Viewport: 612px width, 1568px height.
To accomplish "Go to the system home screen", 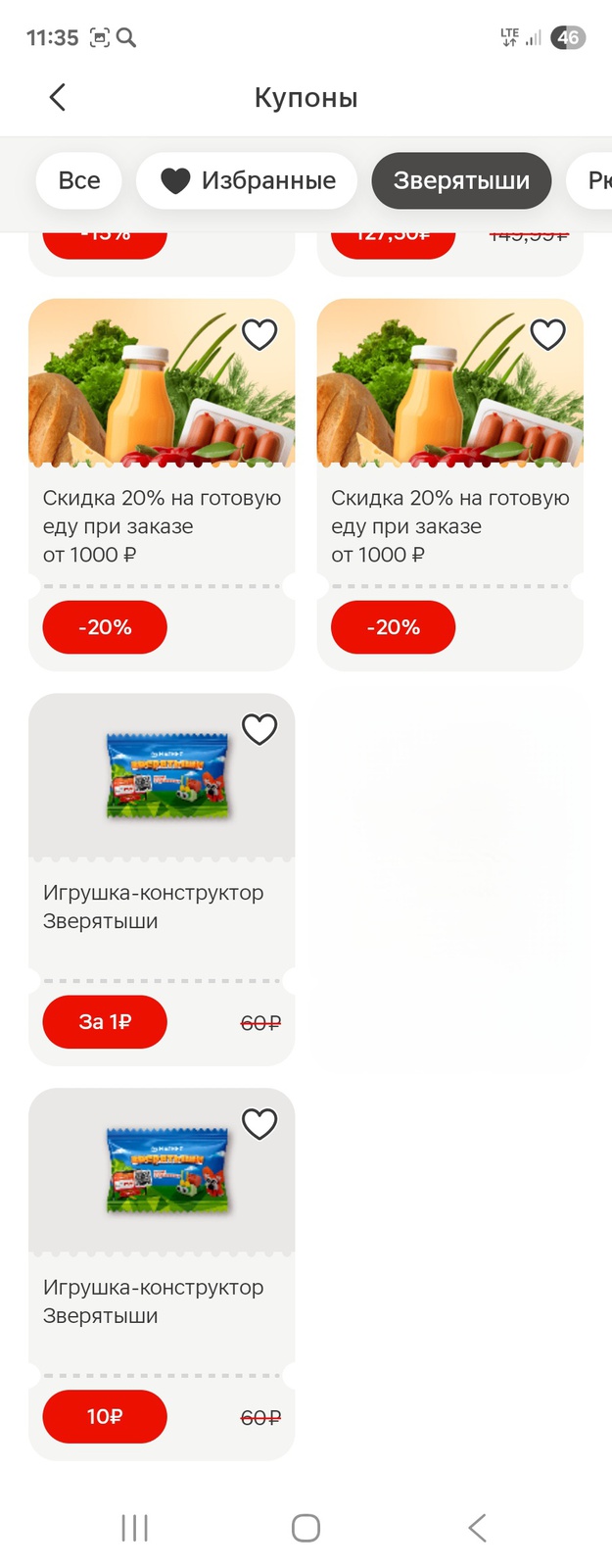I will (x=306, y=1527).
